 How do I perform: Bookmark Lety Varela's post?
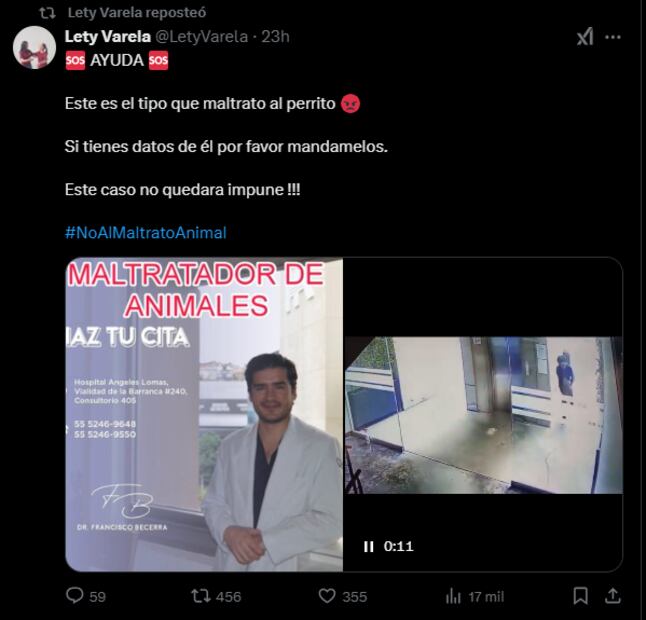tap(581, 596)
